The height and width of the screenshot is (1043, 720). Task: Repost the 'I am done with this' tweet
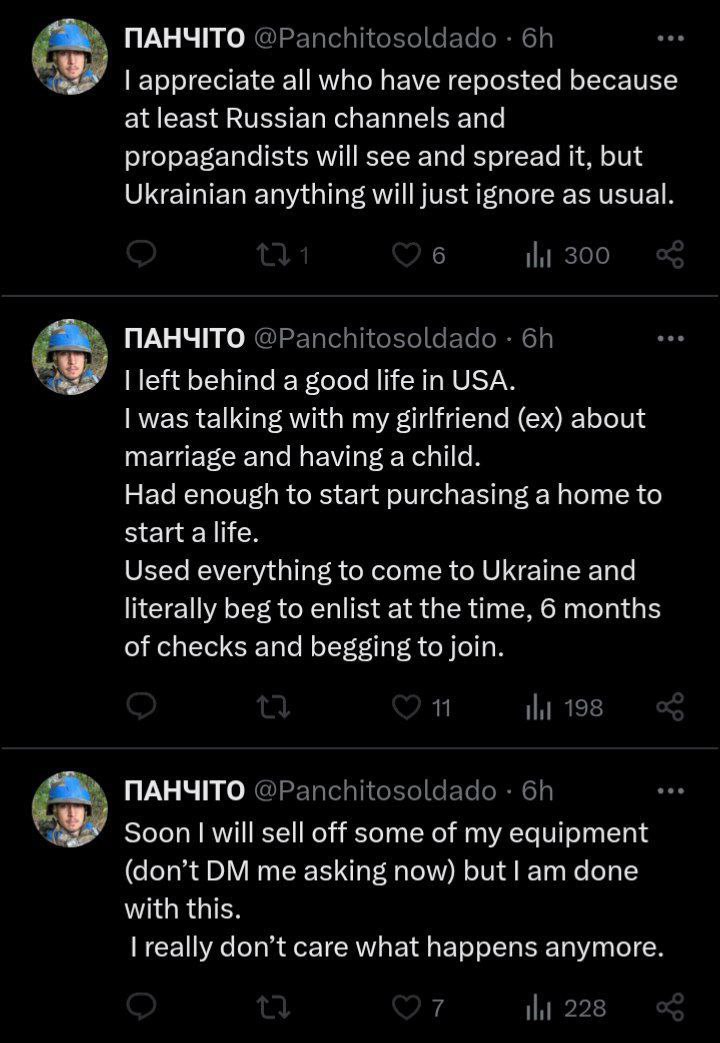(x=271, y=1007)
